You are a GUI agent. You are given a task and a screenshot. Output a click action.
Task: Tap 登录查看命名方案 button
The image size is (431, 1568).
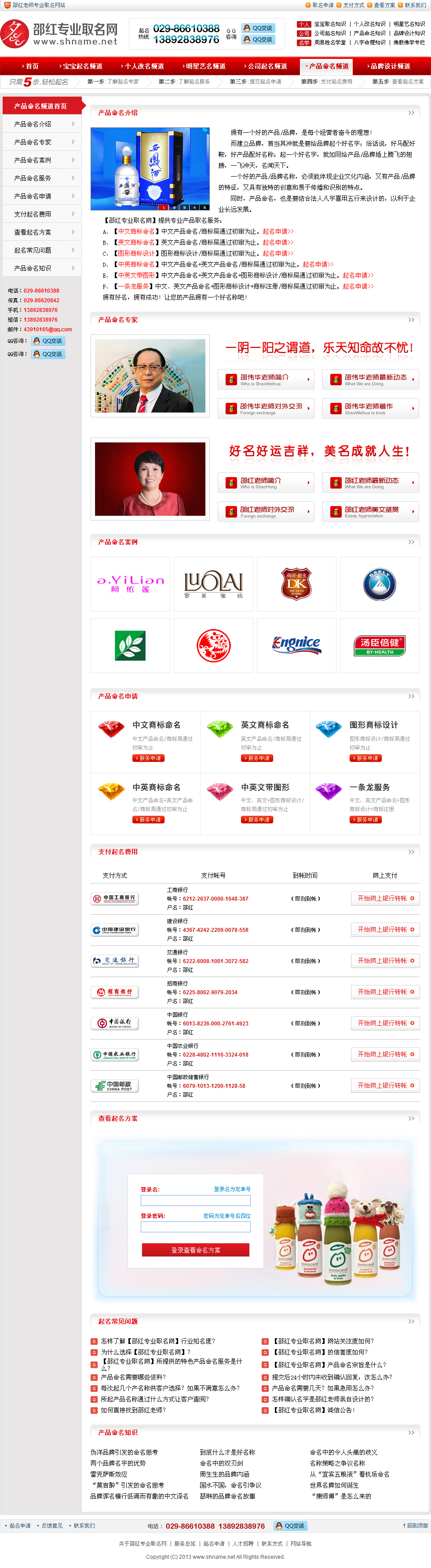click(195, 1250)
